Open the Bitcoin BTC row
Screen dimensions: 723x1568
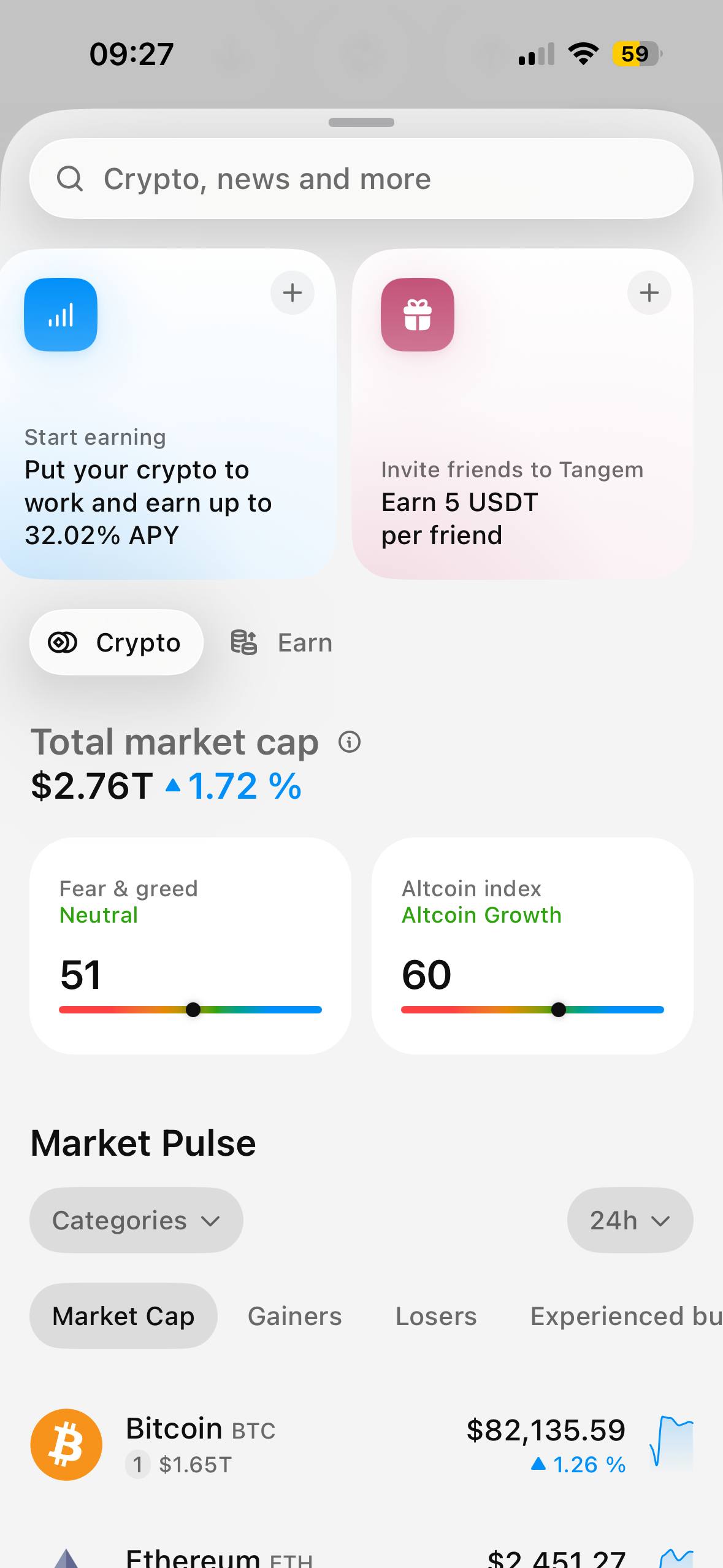(x=361, y=1445)
